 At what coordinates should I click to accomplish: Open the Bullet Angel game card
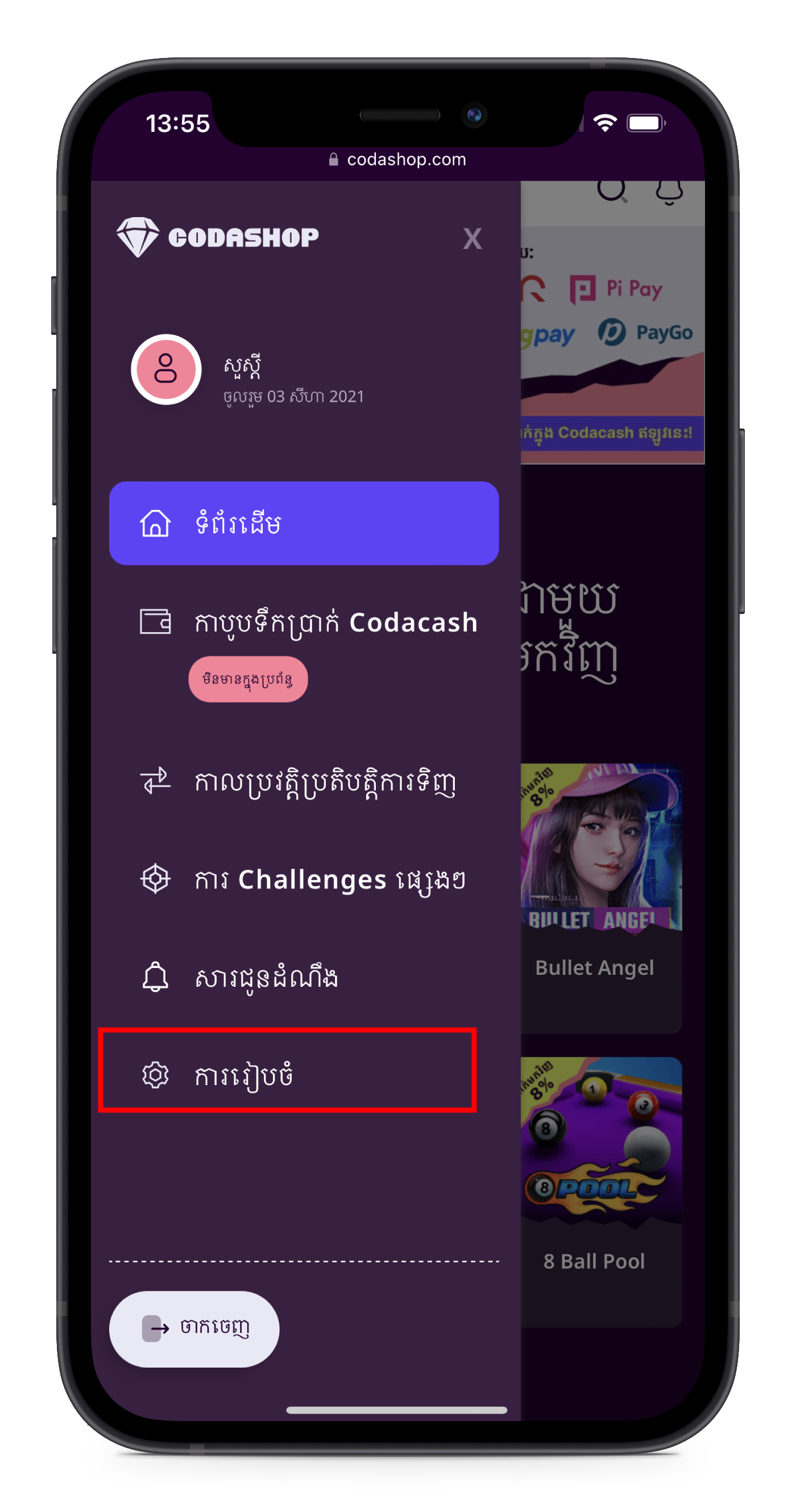tap(600, 898)
